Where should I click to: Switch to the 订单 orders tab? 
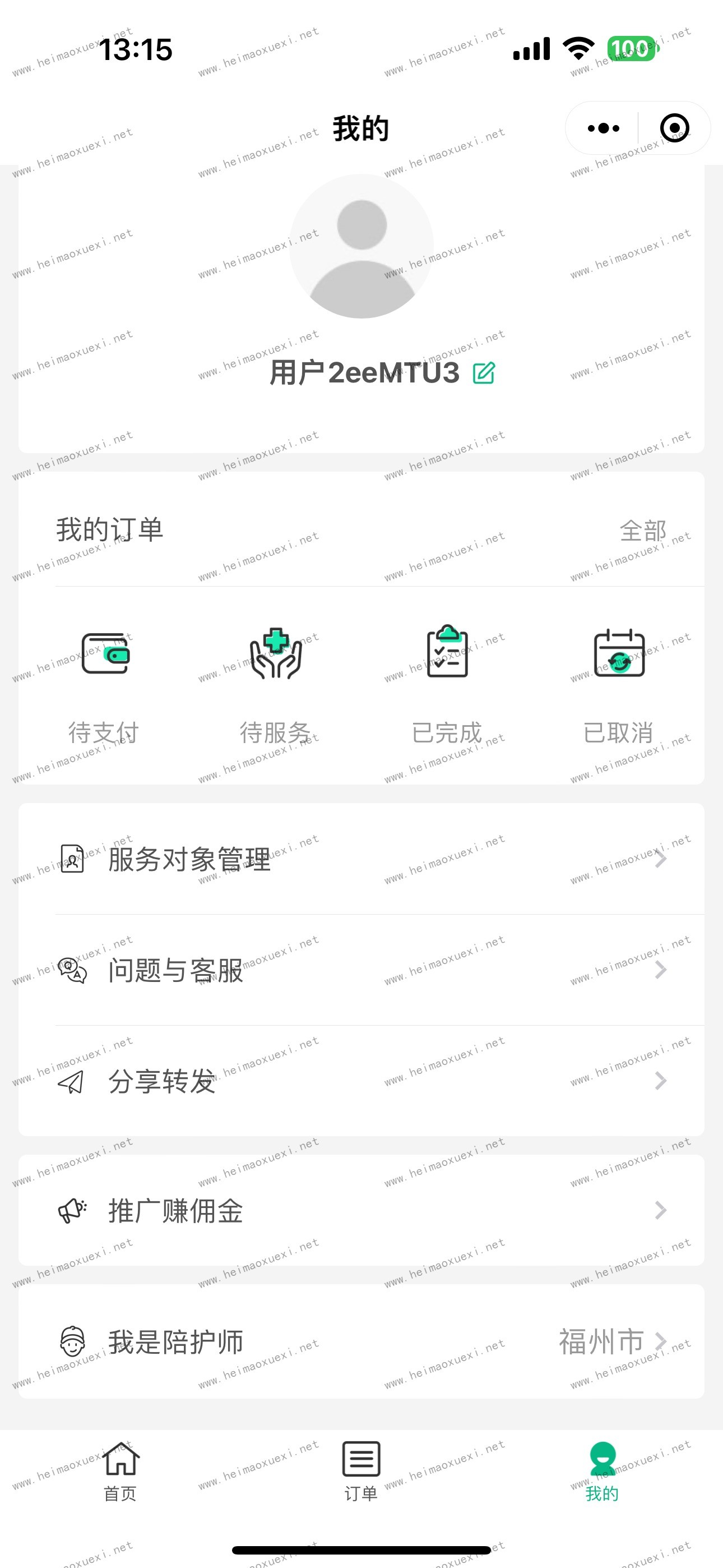click(x=361, y=1470)
